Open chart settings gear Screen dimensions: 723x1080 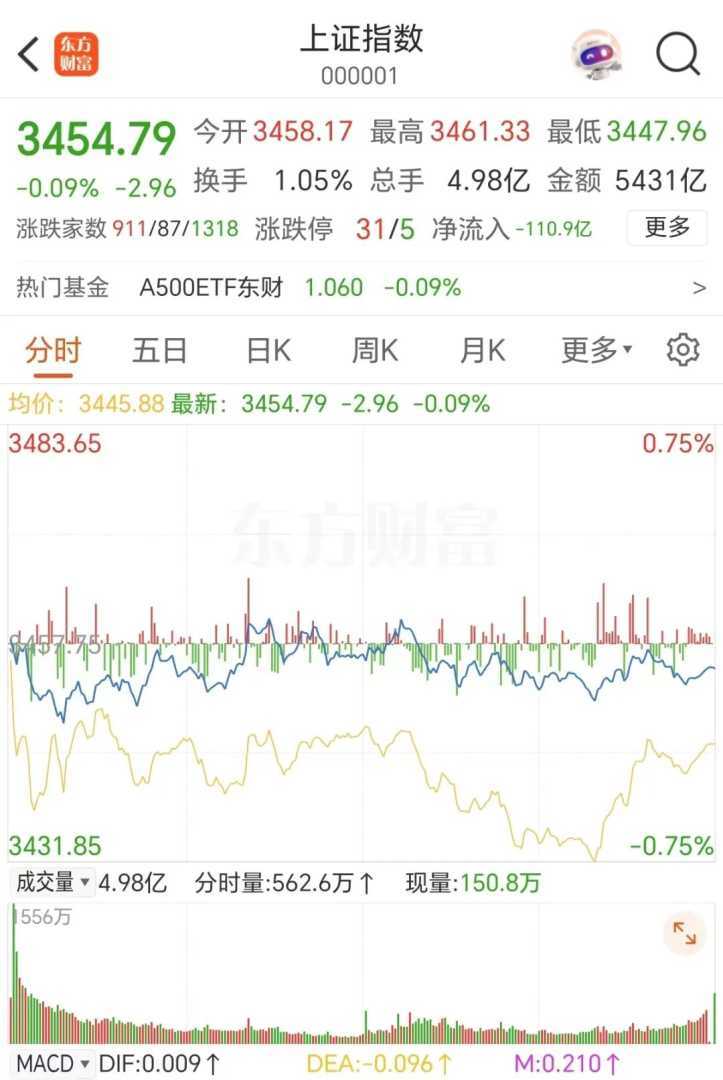(x=683, y=350)
